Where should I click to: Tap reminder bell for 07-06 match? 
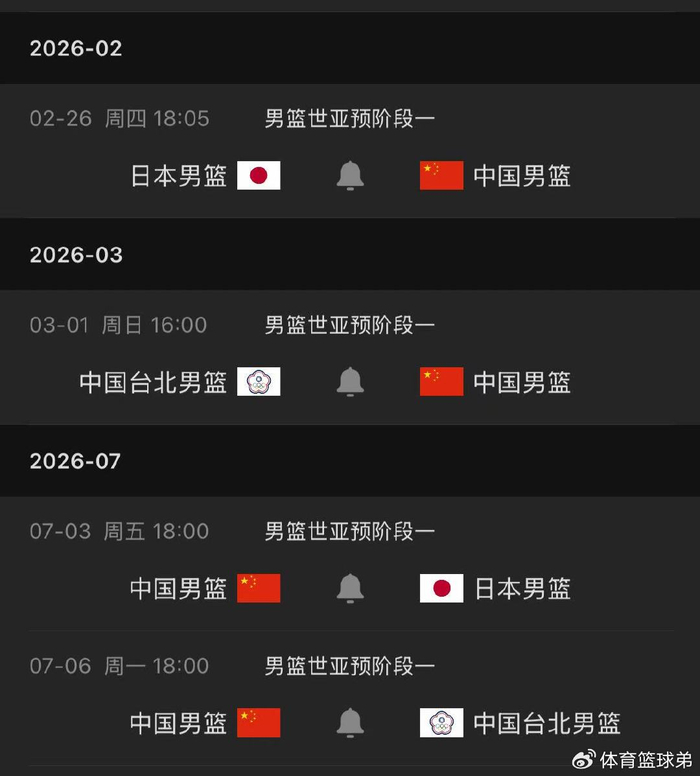350,722
